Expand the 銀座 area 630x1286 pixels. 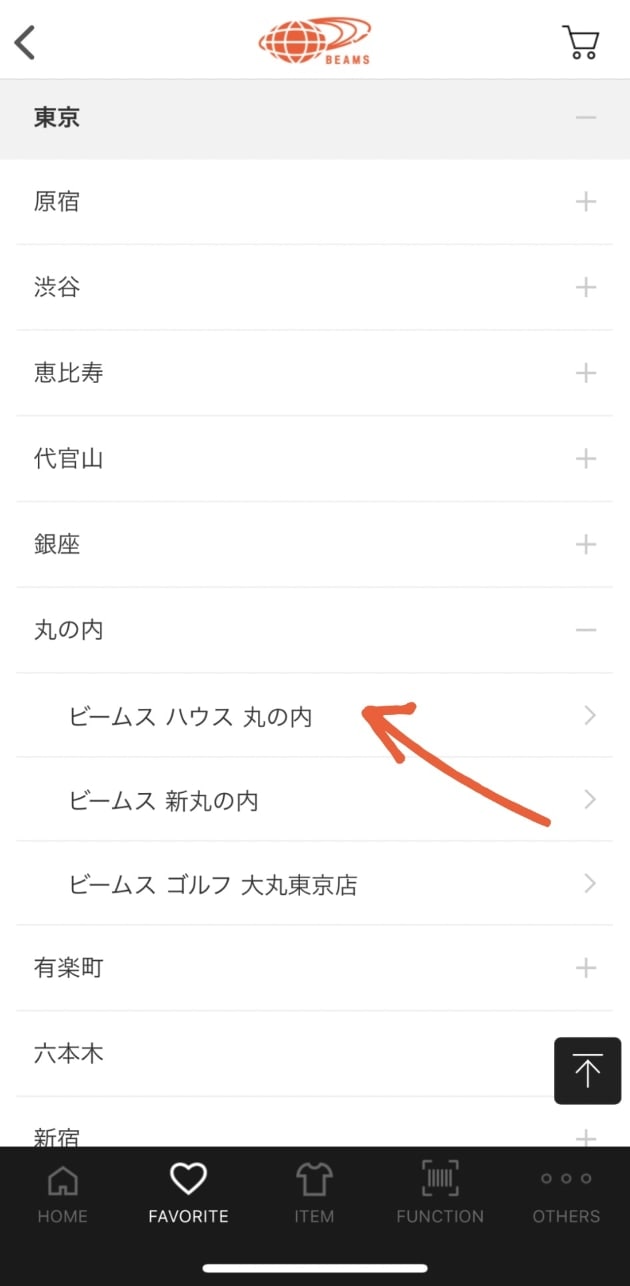(x=315, y=545)
